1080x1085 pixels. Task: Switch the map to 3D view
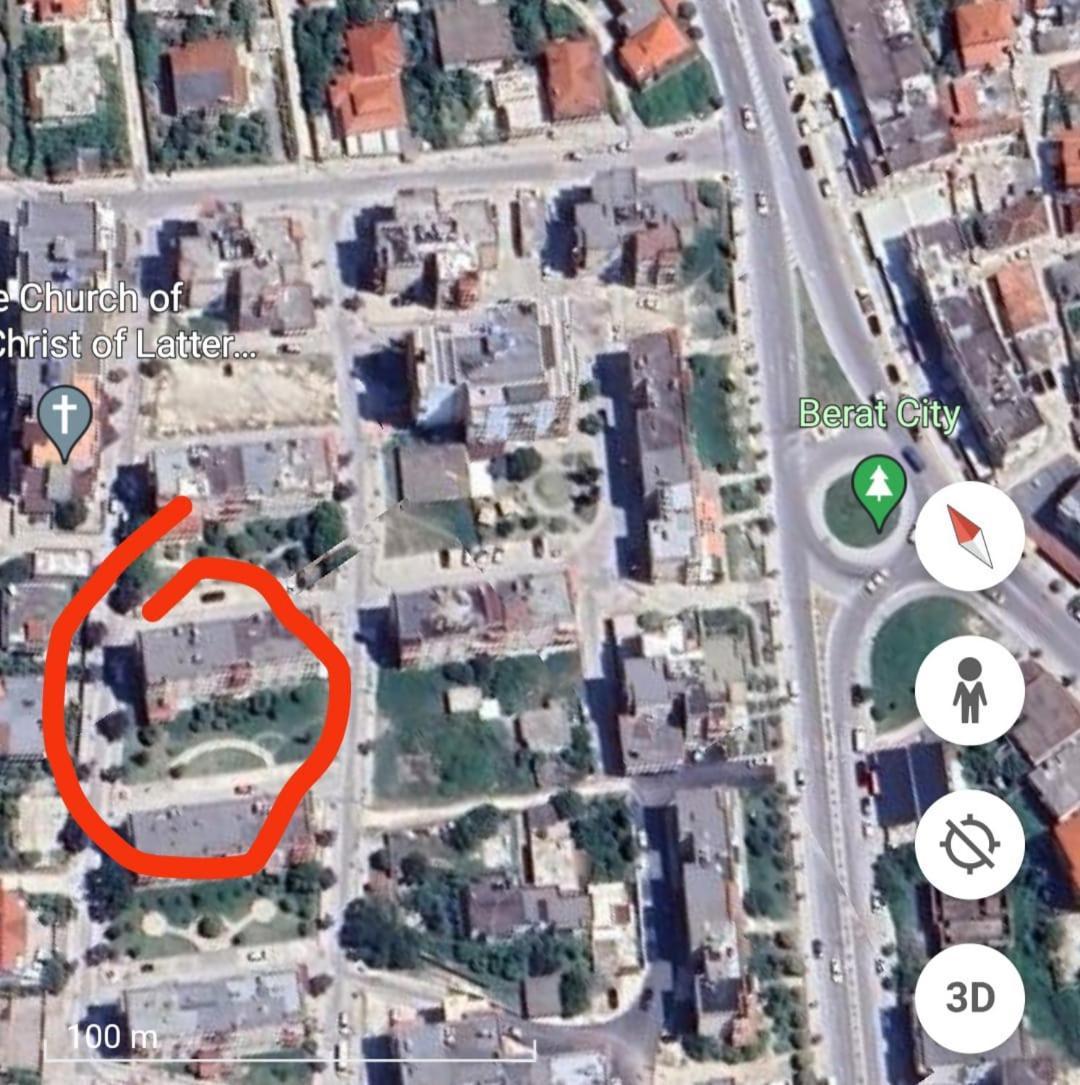969,998
